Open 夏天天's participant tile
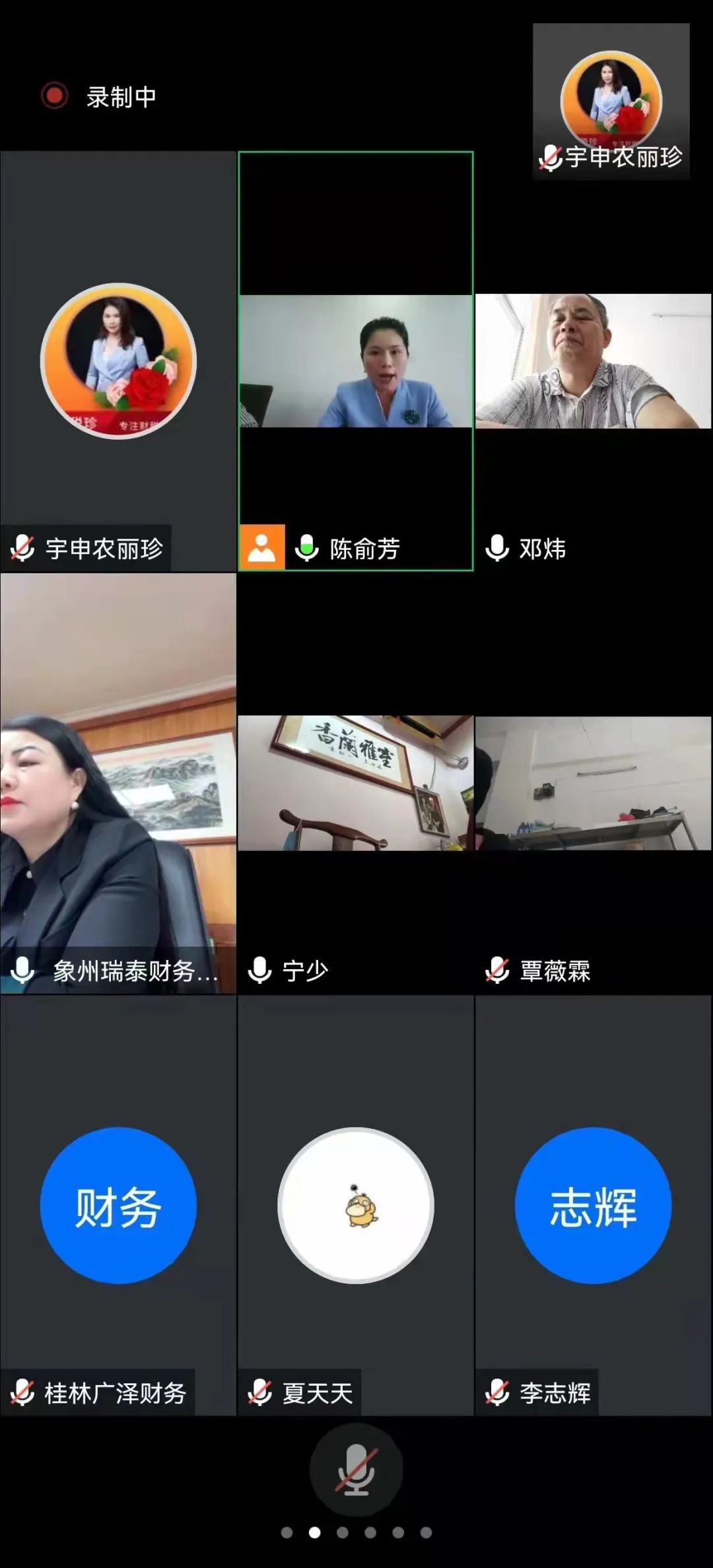Viewport: 713px width, 1568px height. click(x=356, y=1206)
